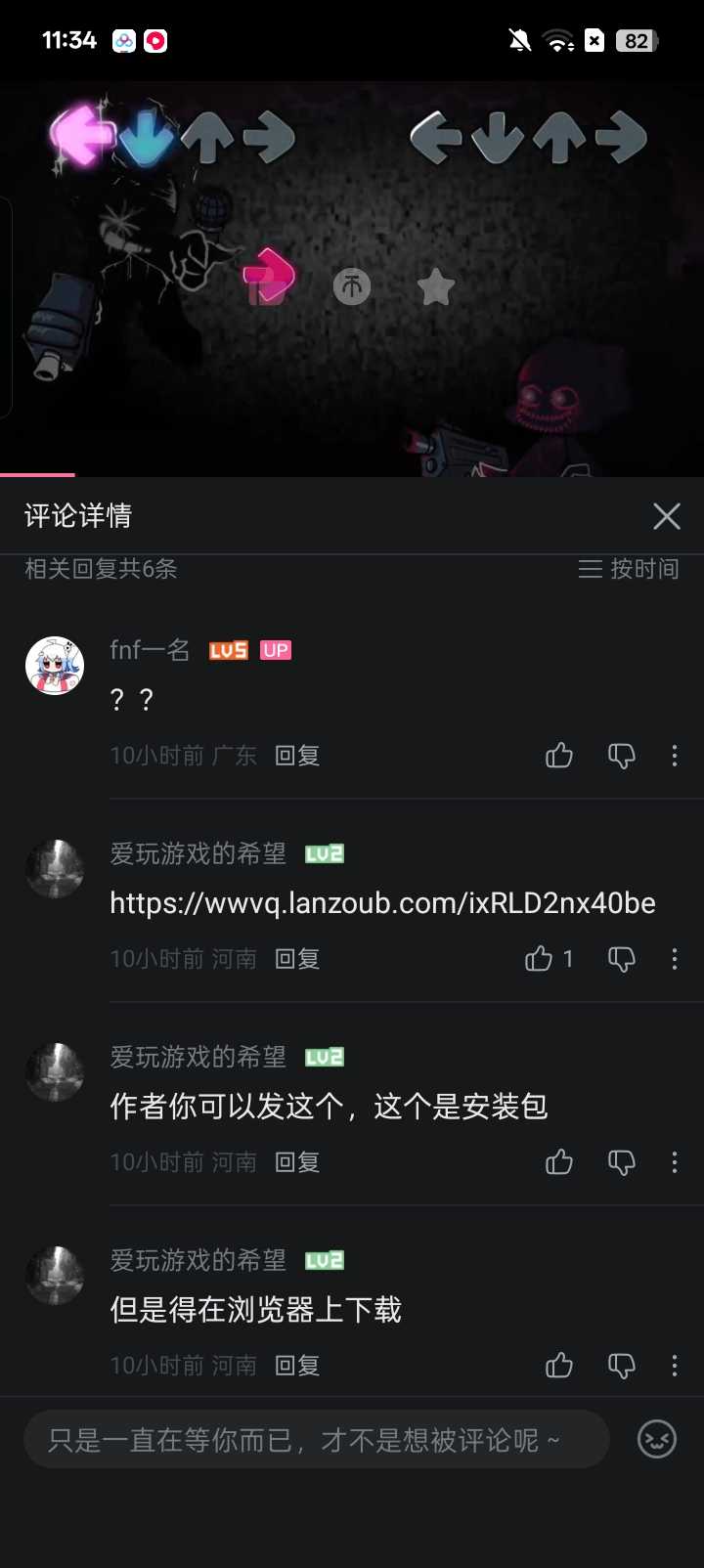Tap 回复 under the lanzoub link comment
This screenshot has width=704, height=1568.
(297, 959)
